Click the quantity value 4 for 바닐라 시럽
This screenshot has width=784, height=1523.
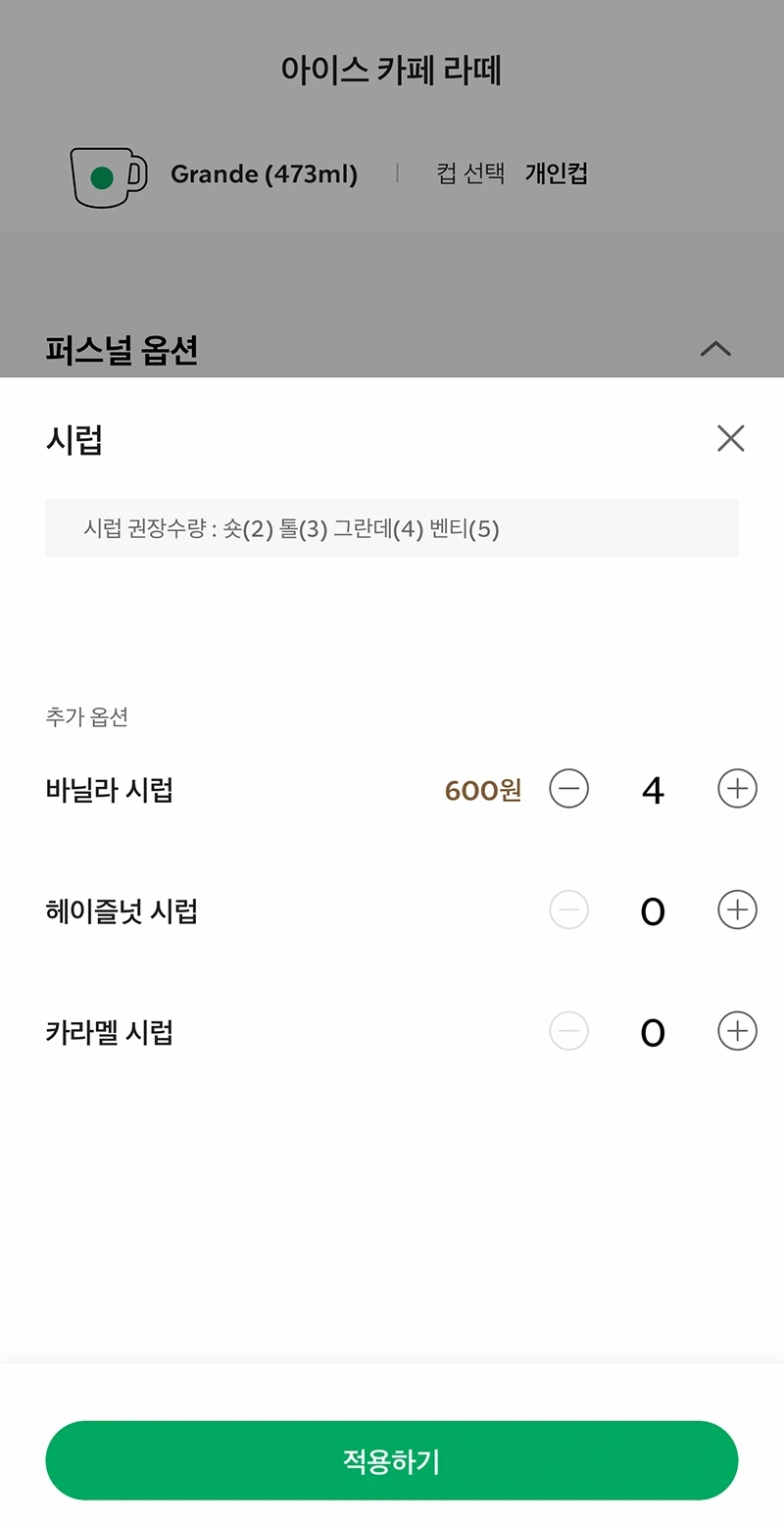652,789
